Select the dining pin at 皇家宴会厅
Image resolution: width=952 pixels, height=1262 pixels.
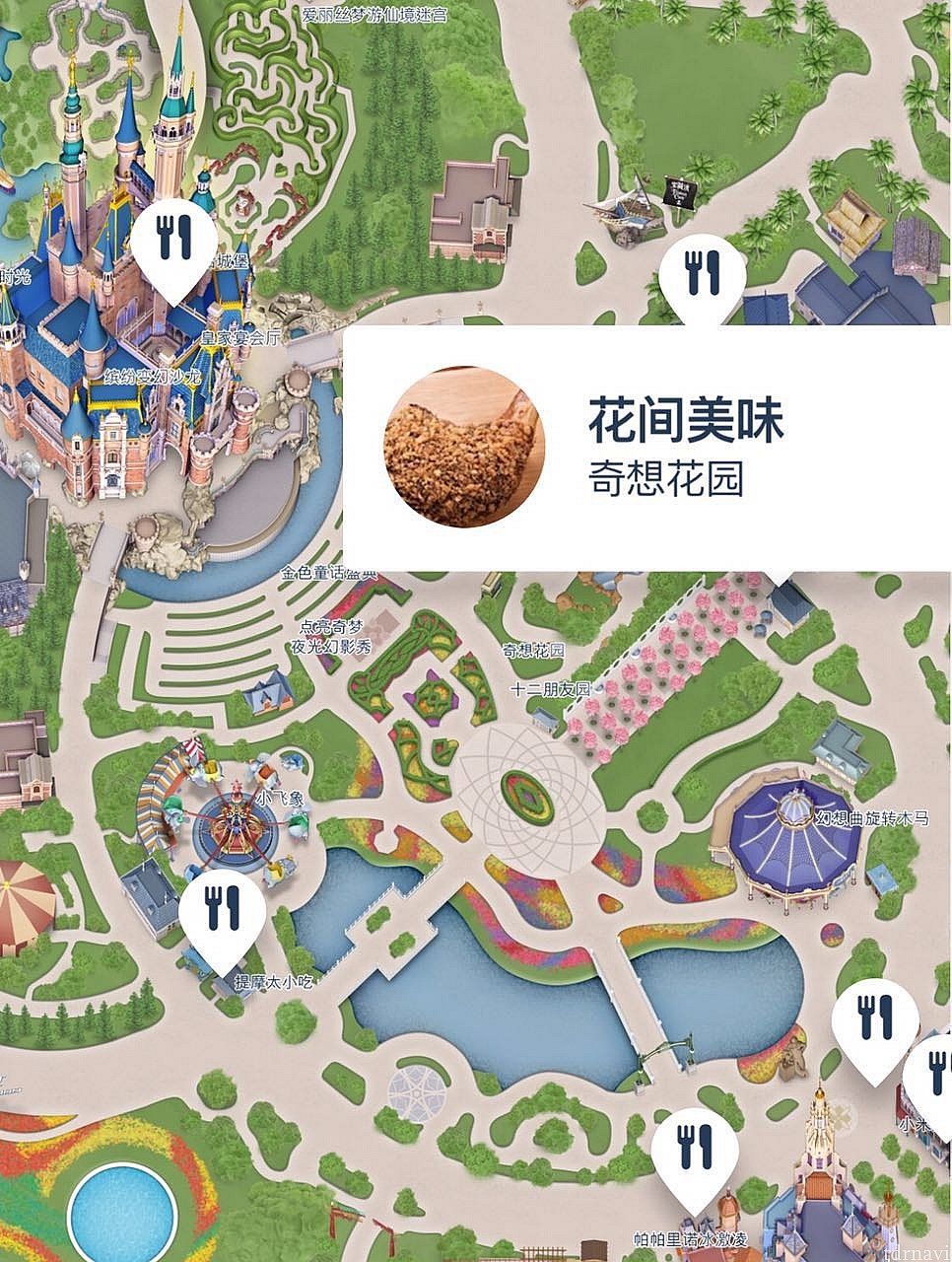174,240
